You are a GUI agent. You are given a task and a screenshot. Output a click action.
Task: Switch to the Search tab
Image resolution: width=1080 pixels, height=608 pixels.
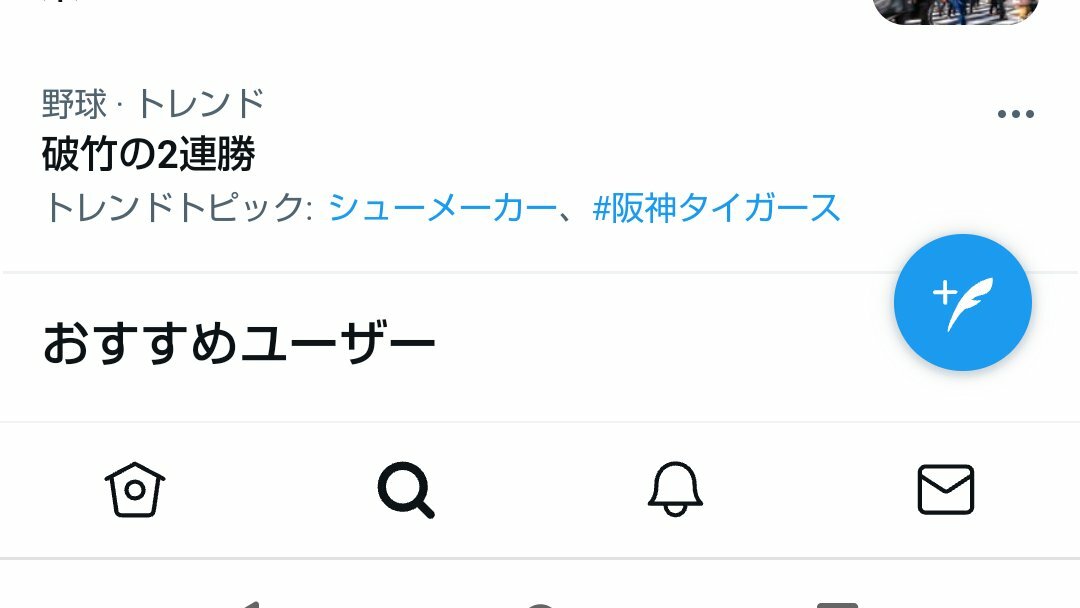point(405,490)
